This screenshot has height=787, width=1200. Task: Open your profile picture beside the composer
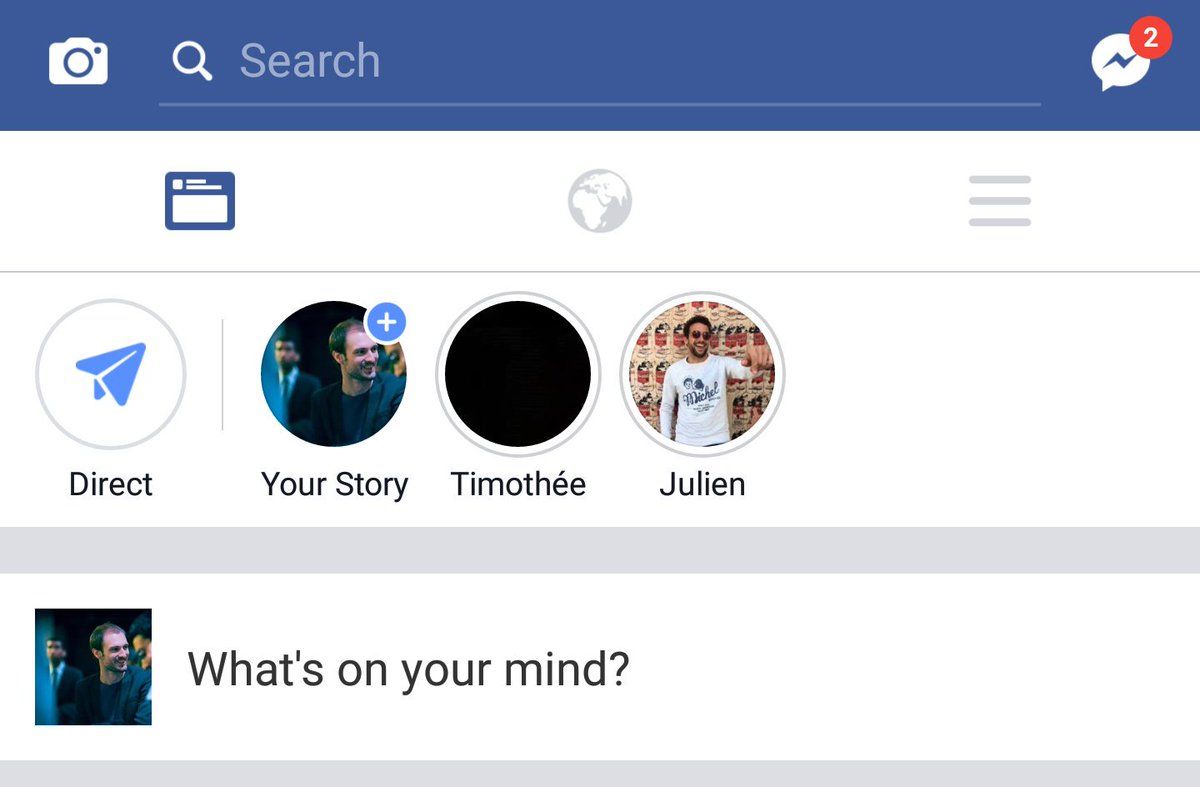(93, 667)
